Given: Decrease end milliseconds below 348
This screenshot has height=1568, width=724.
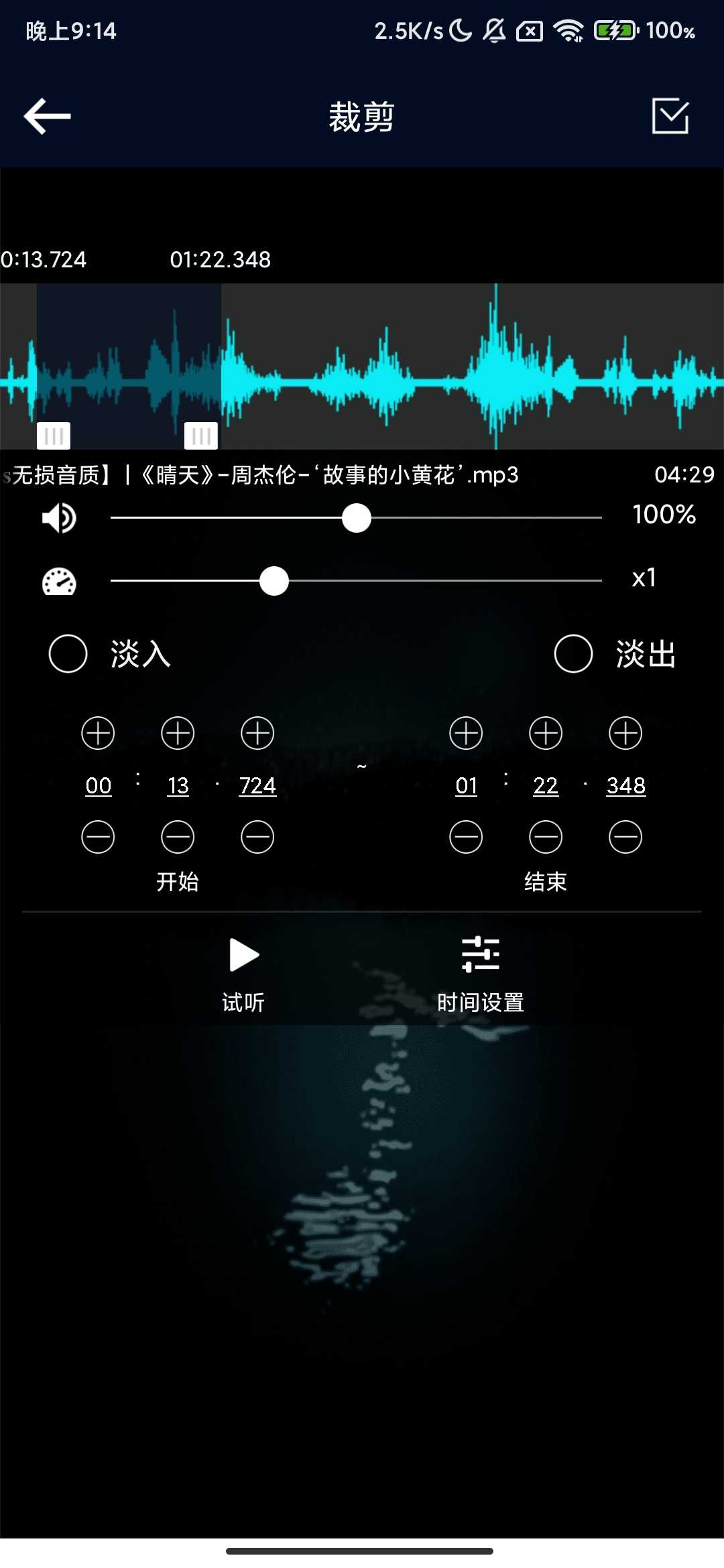Looking at the screenshot, I should point(625,837).
